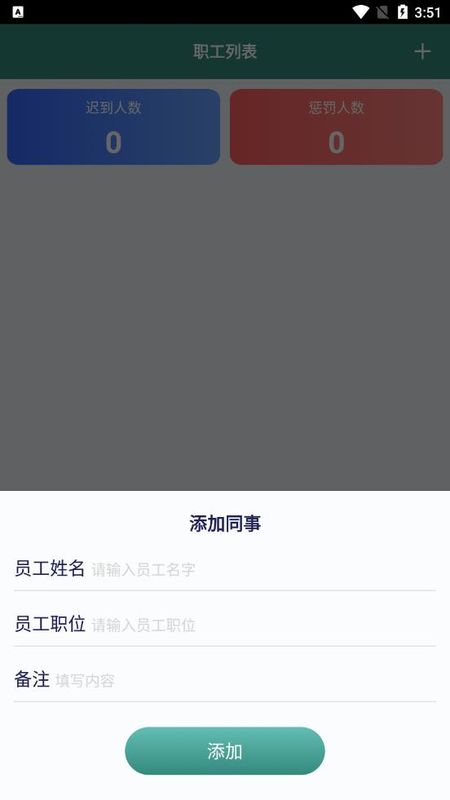
Task: Tap the plus icon in the header
Action: [422, 52]
